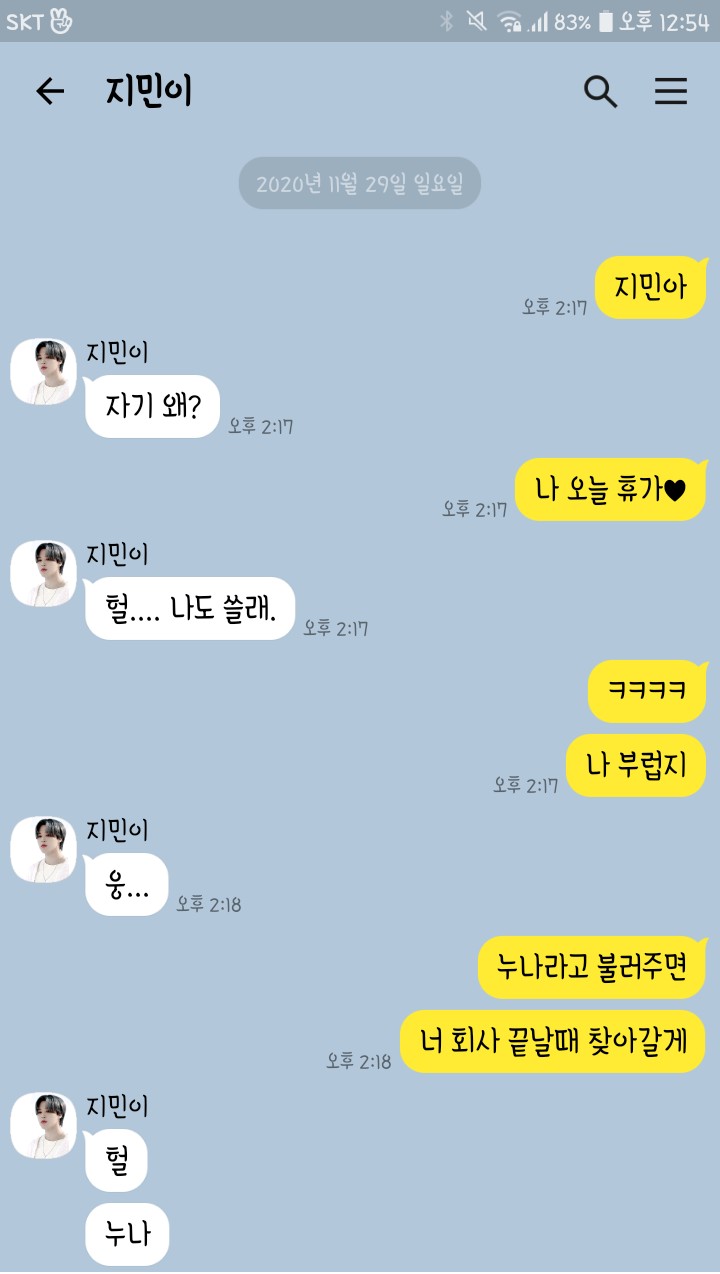Go back to the chat list

49,92
